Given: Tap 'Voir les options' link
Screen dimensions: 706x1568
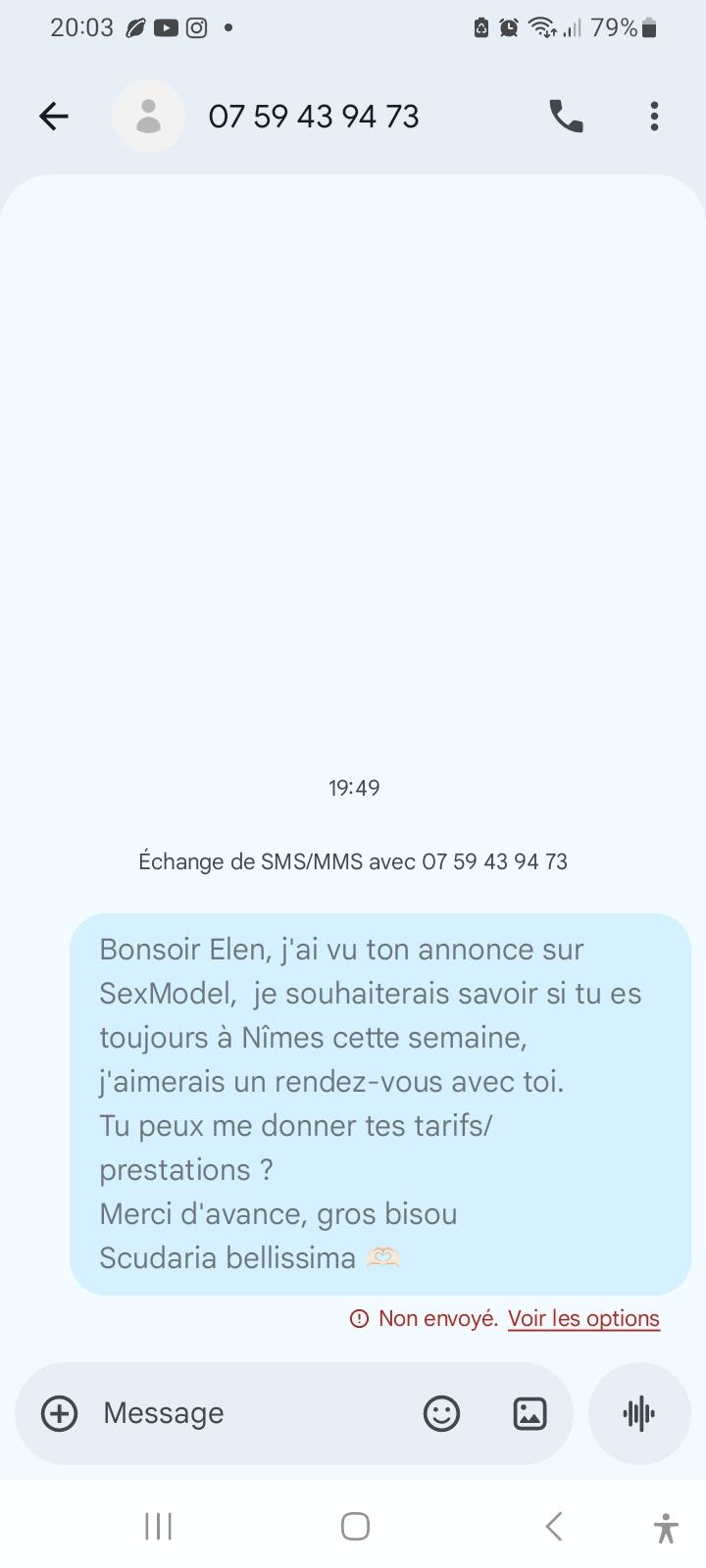Looking at the screenshot, I should [583, 1318].
